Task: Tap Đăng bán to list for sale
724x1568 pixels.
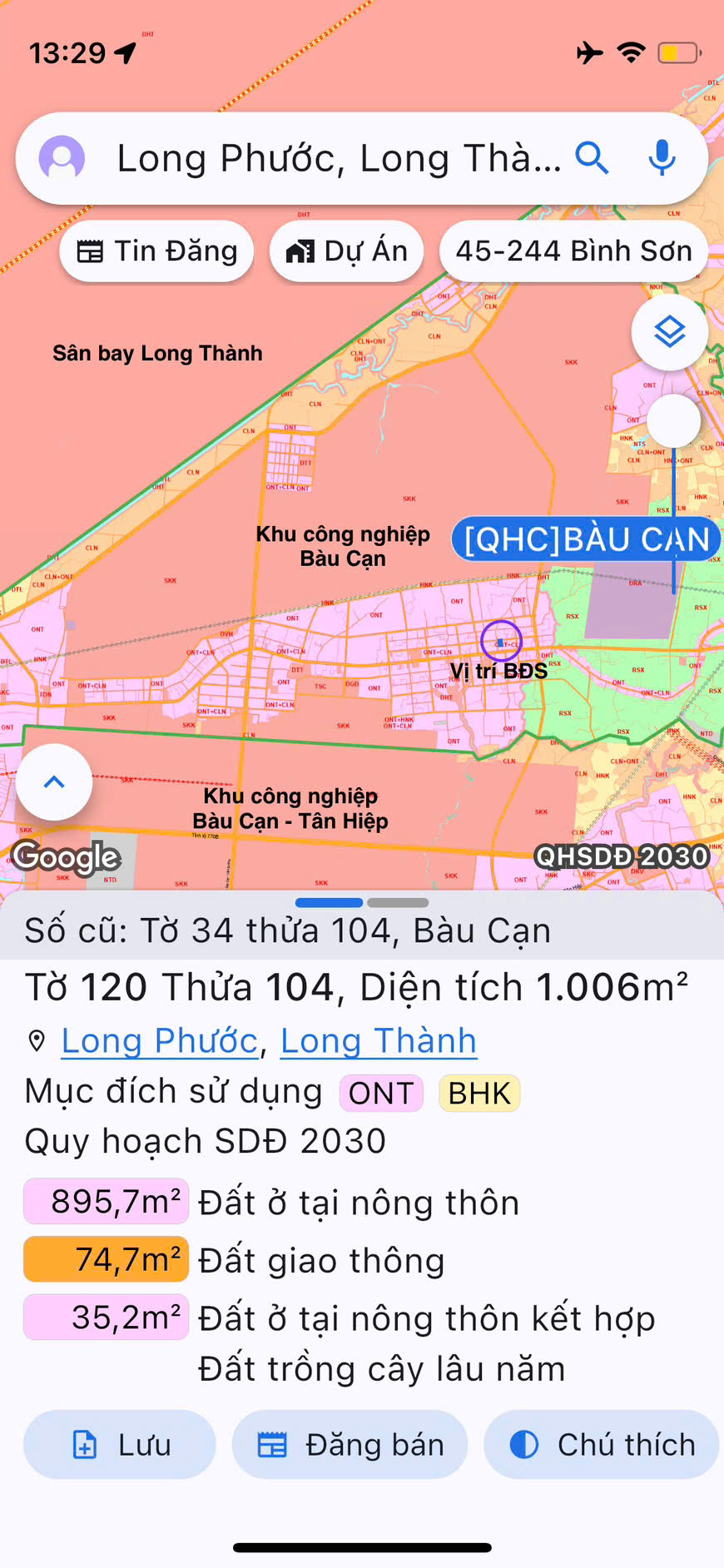Action: click(x=350, y=1445)
